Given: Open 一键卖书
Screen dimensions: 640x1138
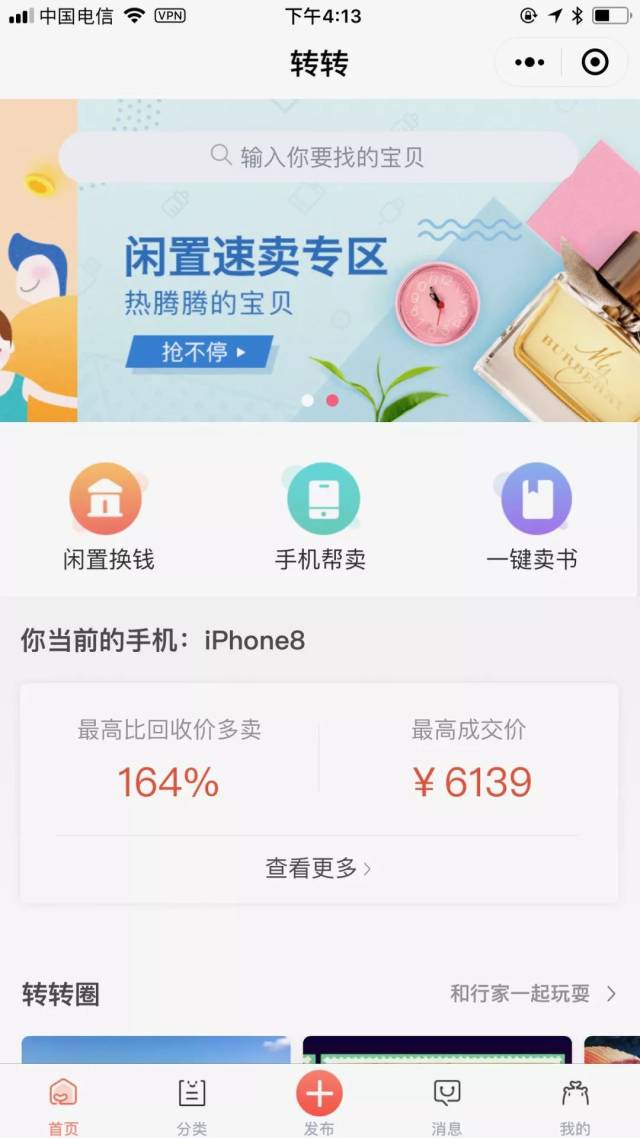Looking at the screenshot, I should click(533, 518).
